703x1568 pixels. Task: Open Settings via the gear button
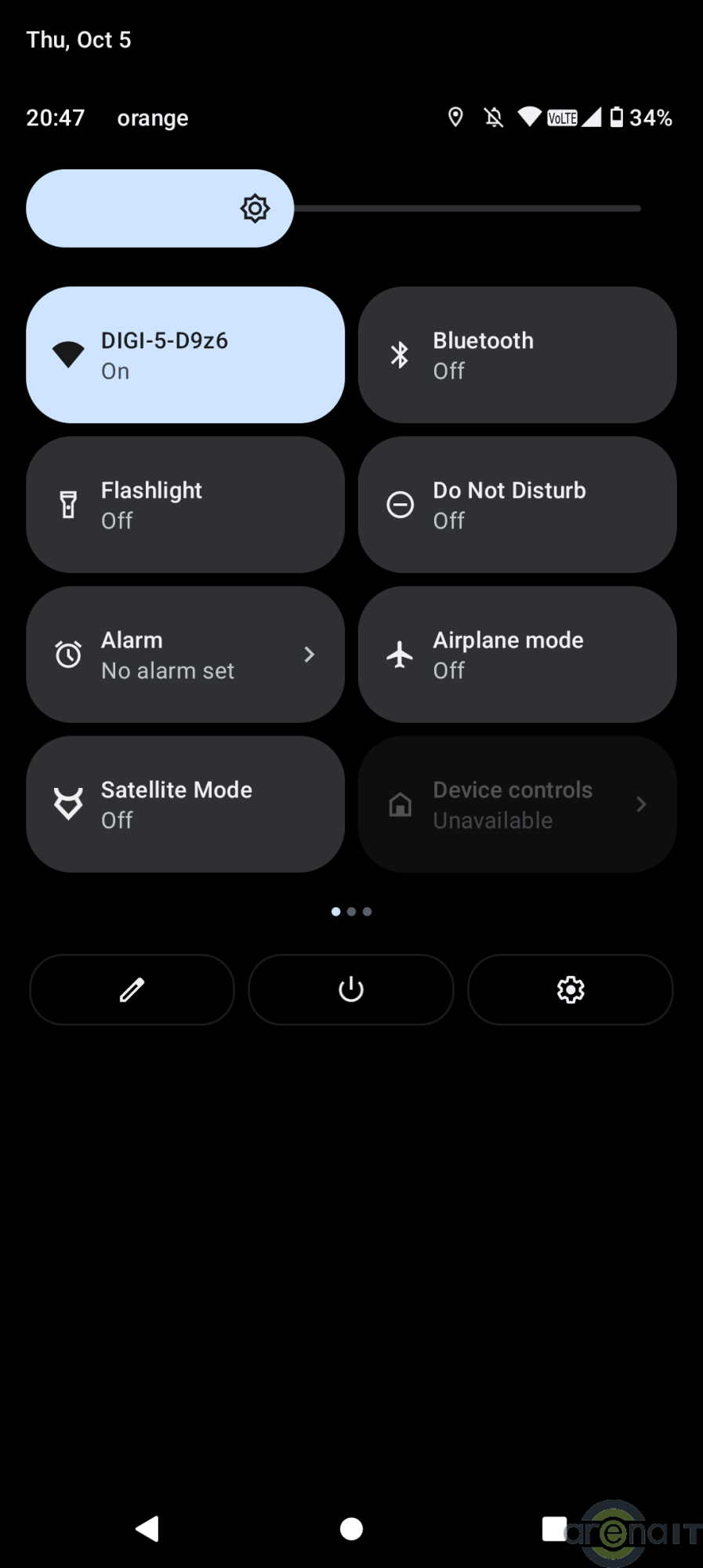pos(571,989)
